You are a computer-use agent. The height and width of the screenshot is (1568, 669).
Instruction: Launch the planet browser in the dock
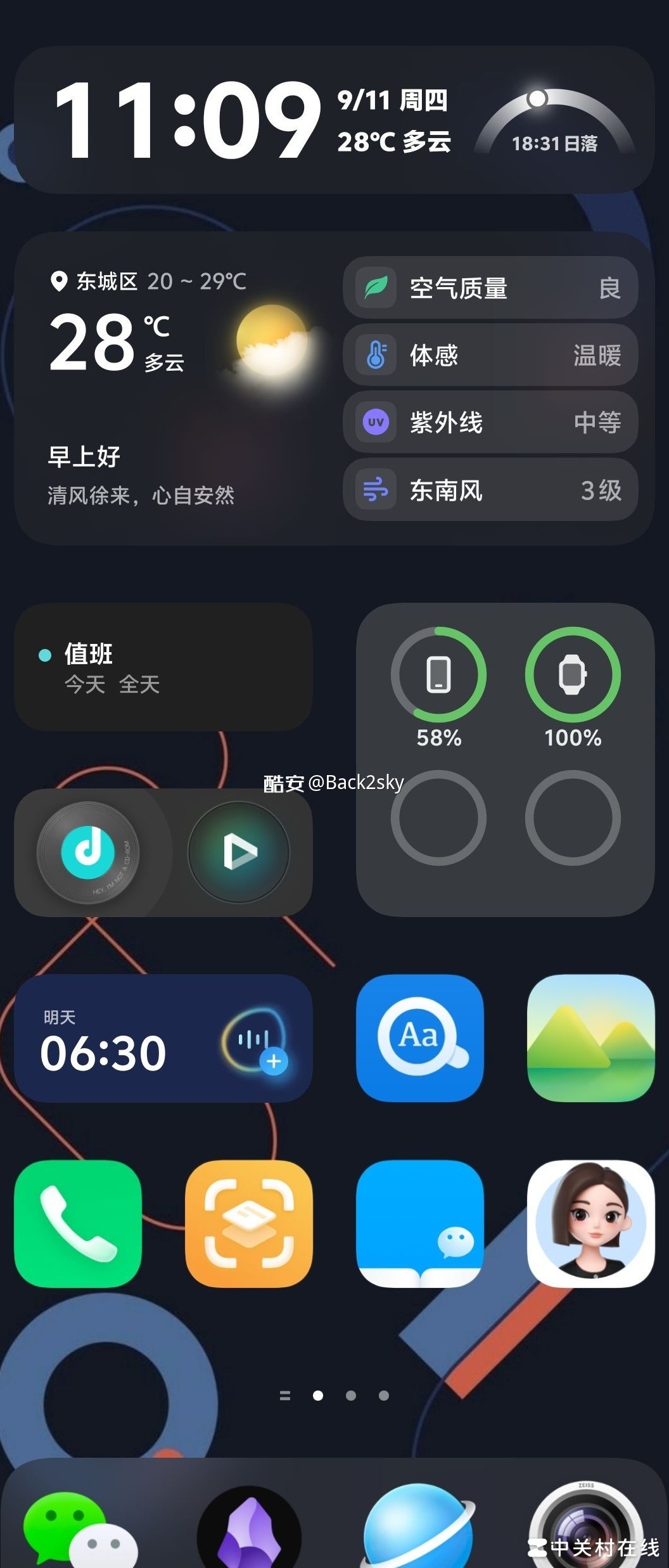click(418, 1527)
